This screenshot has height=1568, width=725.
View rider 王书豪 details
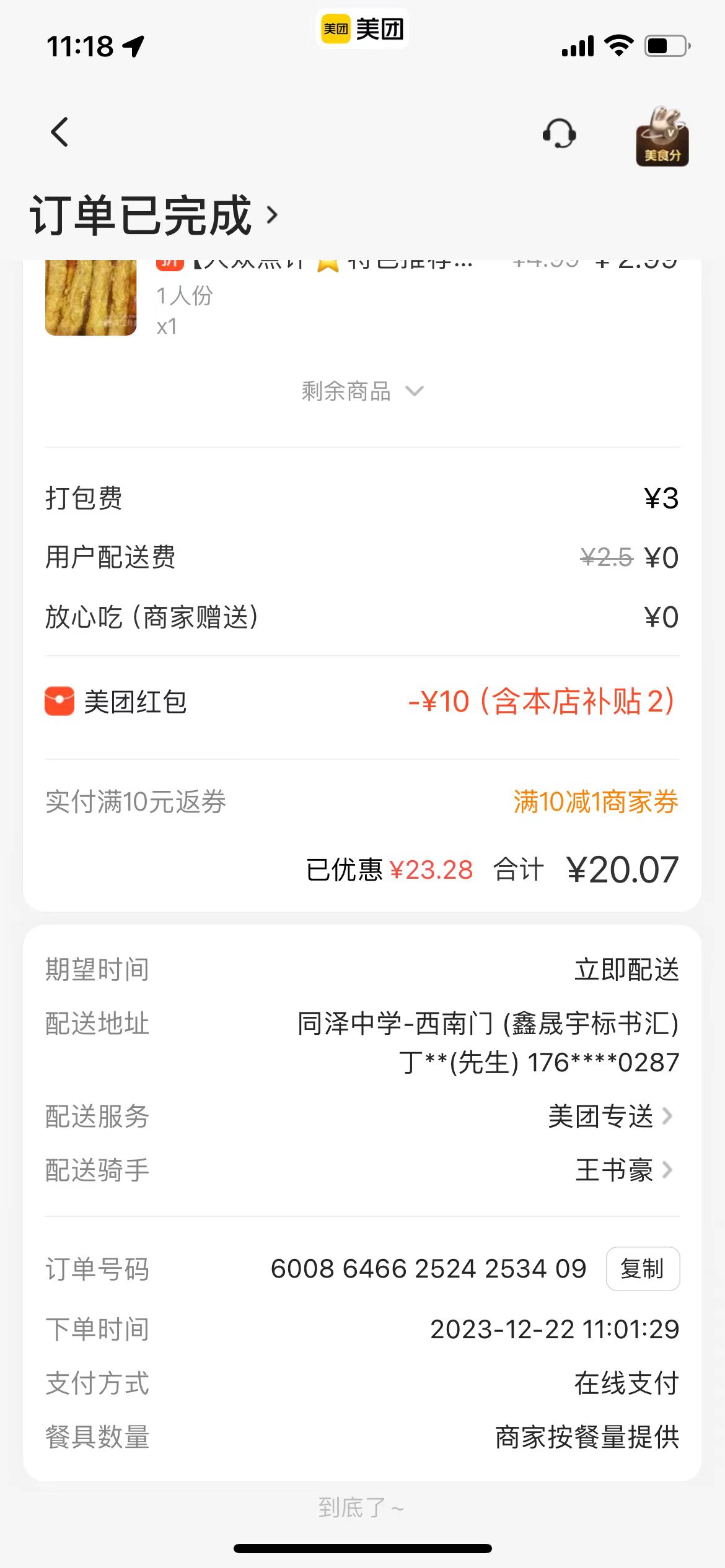tap(623, 1170)
